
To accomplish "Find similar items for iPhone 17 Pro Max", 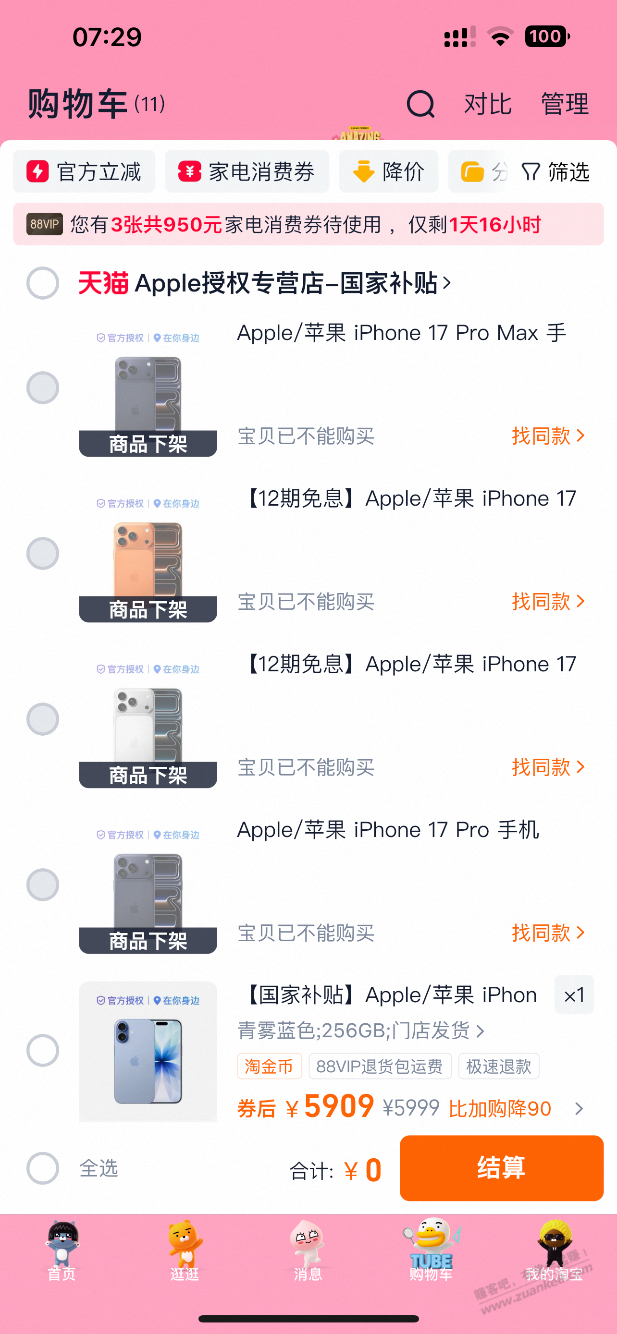I will (548, 436).
